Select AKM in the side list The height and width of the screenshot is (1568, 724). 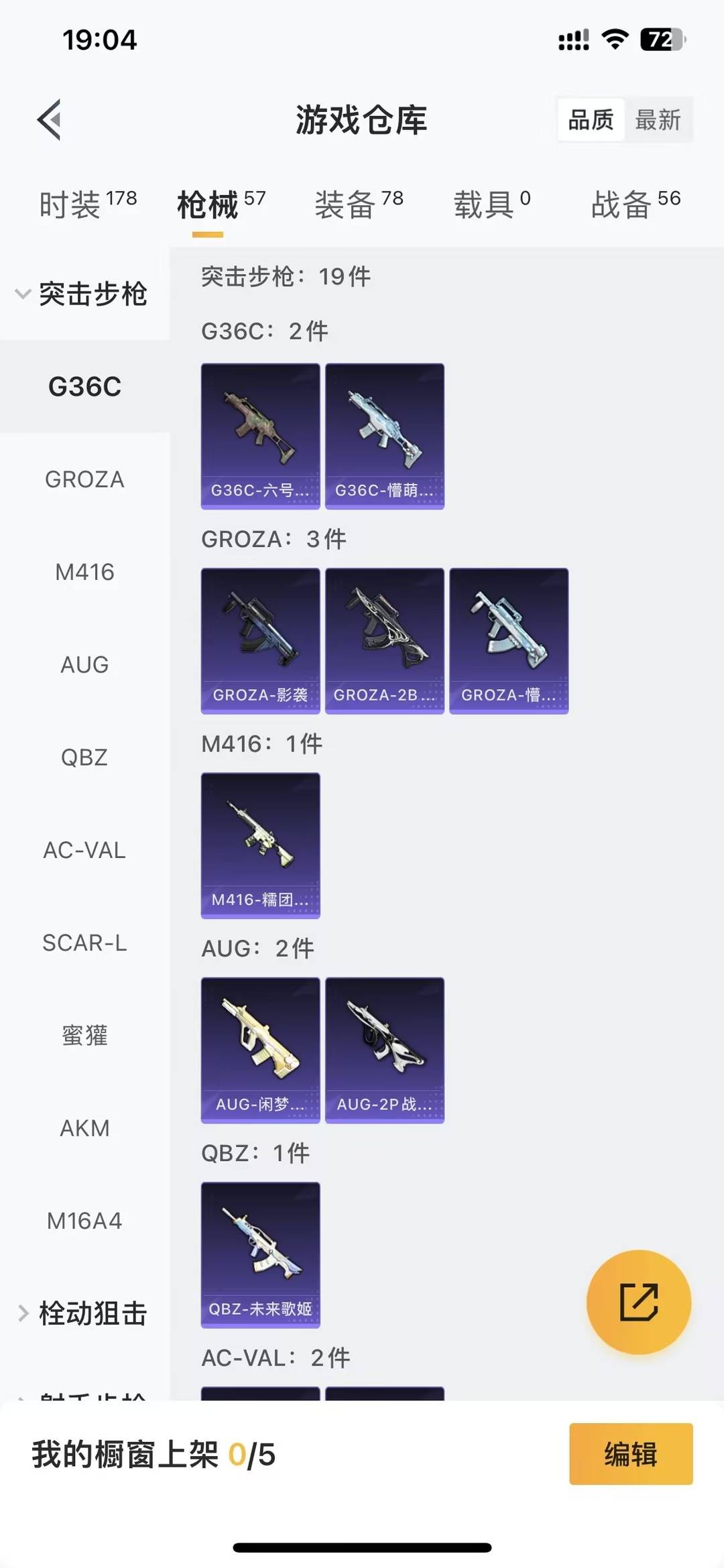point(84,1128)
